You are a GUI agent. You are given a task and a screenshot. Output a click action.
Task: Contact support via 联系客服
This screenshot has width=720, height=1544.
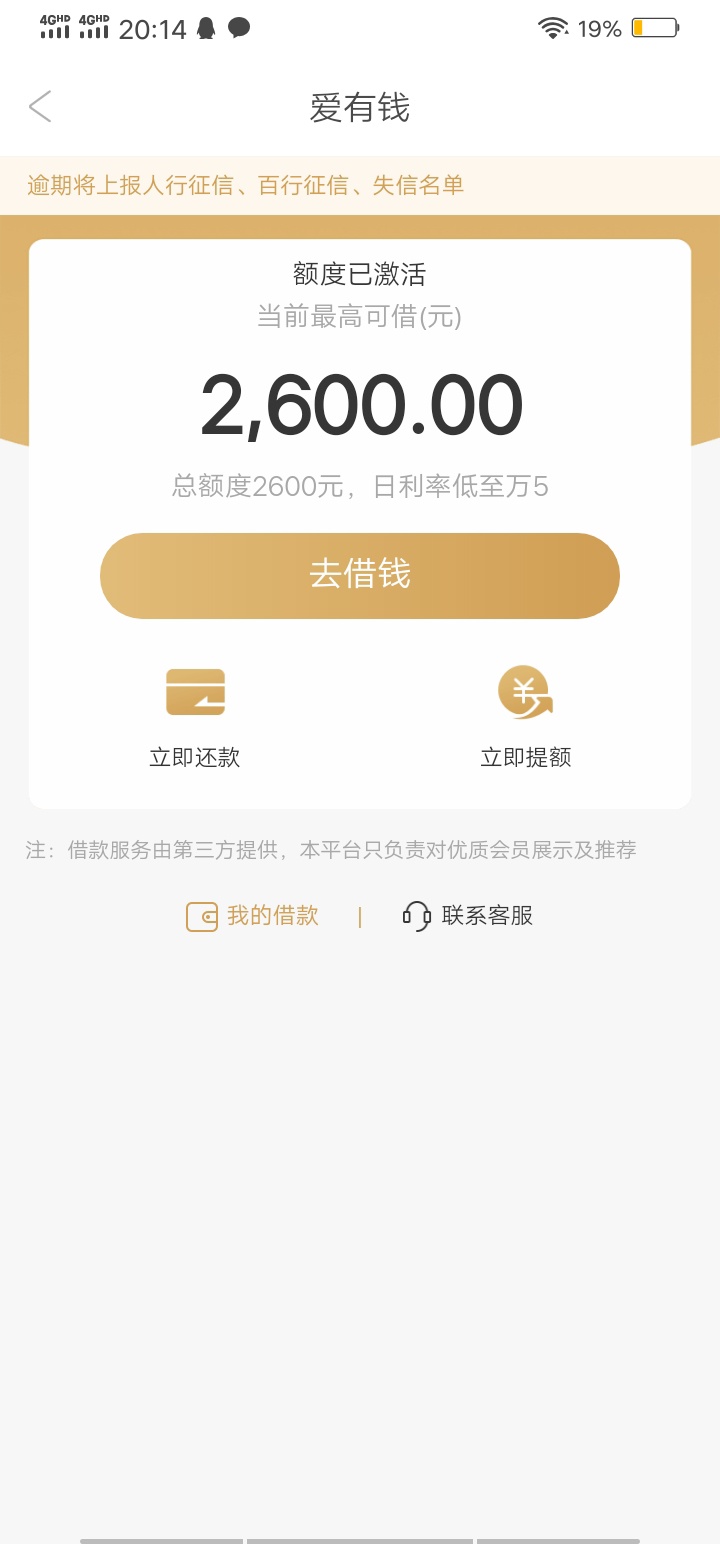(468, 916)
